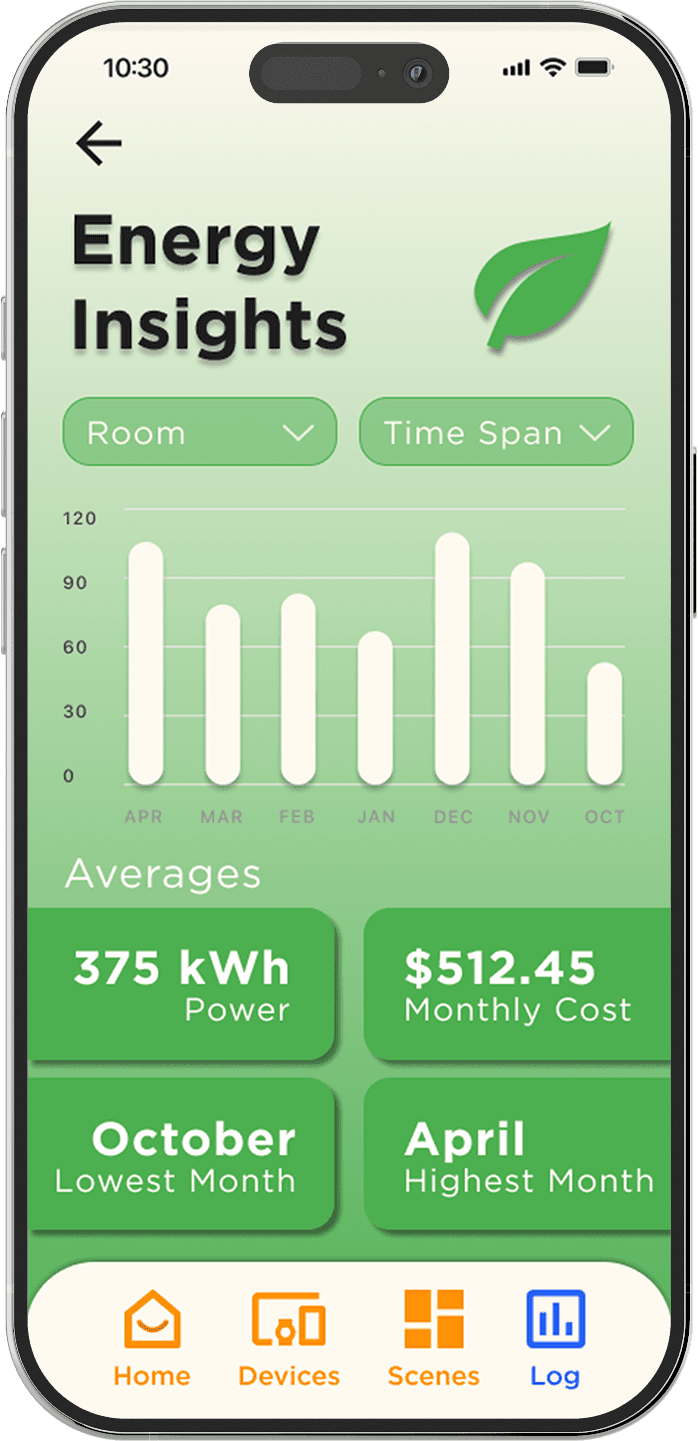Go back using the arrow icon

[99, 143]
